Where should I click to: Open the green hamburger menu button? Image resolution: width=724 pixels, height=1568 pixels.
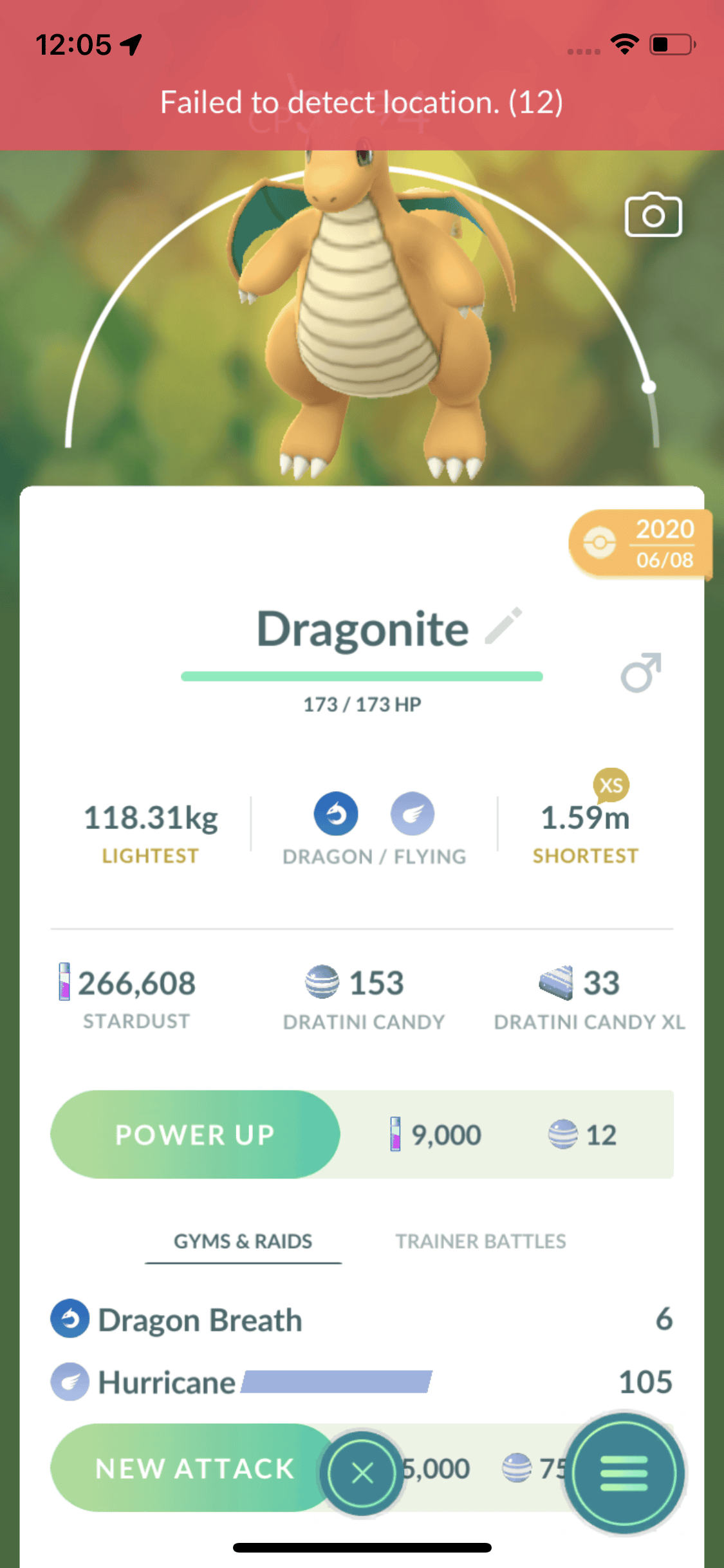coord(623,1473)
